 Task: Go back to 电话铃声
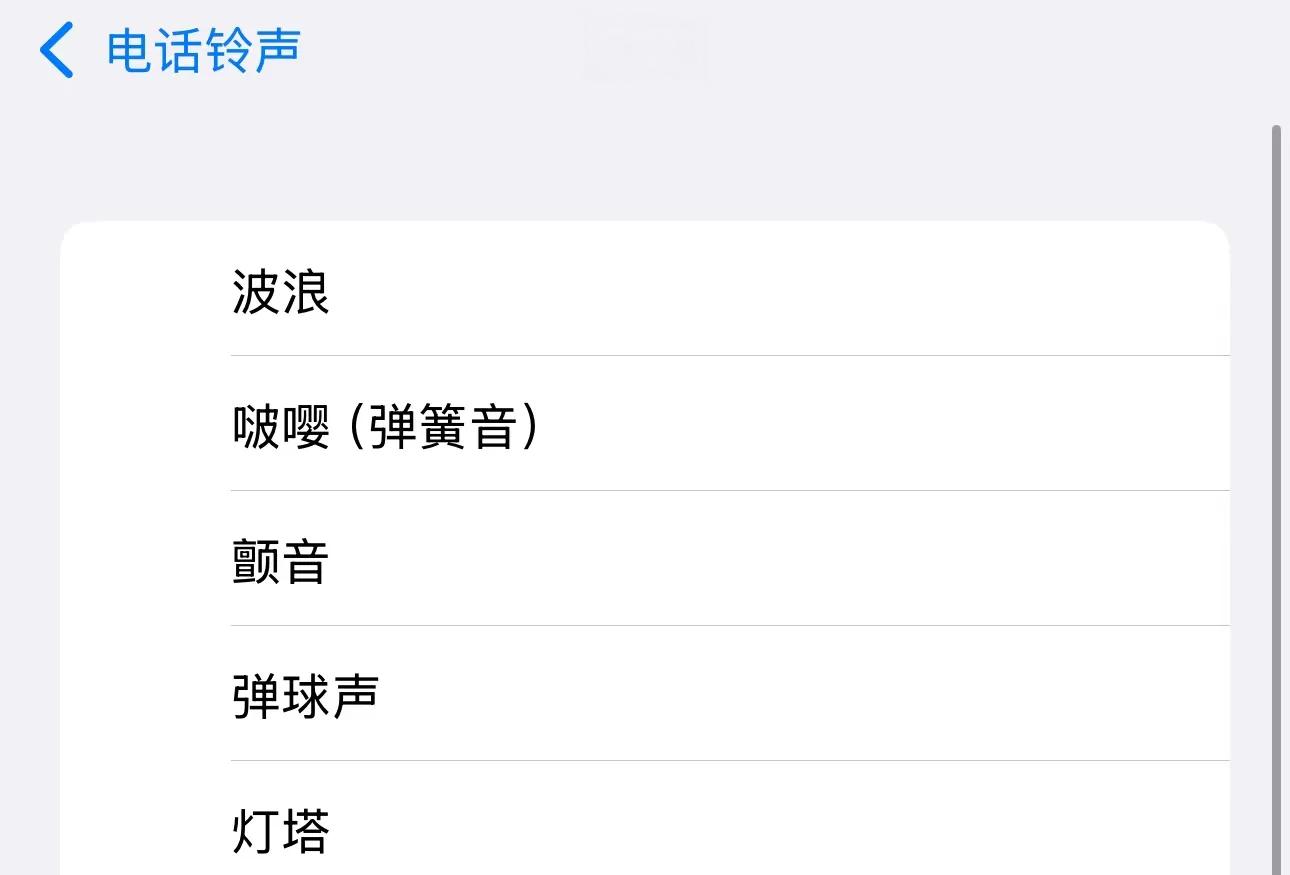(x=170, y=50)
